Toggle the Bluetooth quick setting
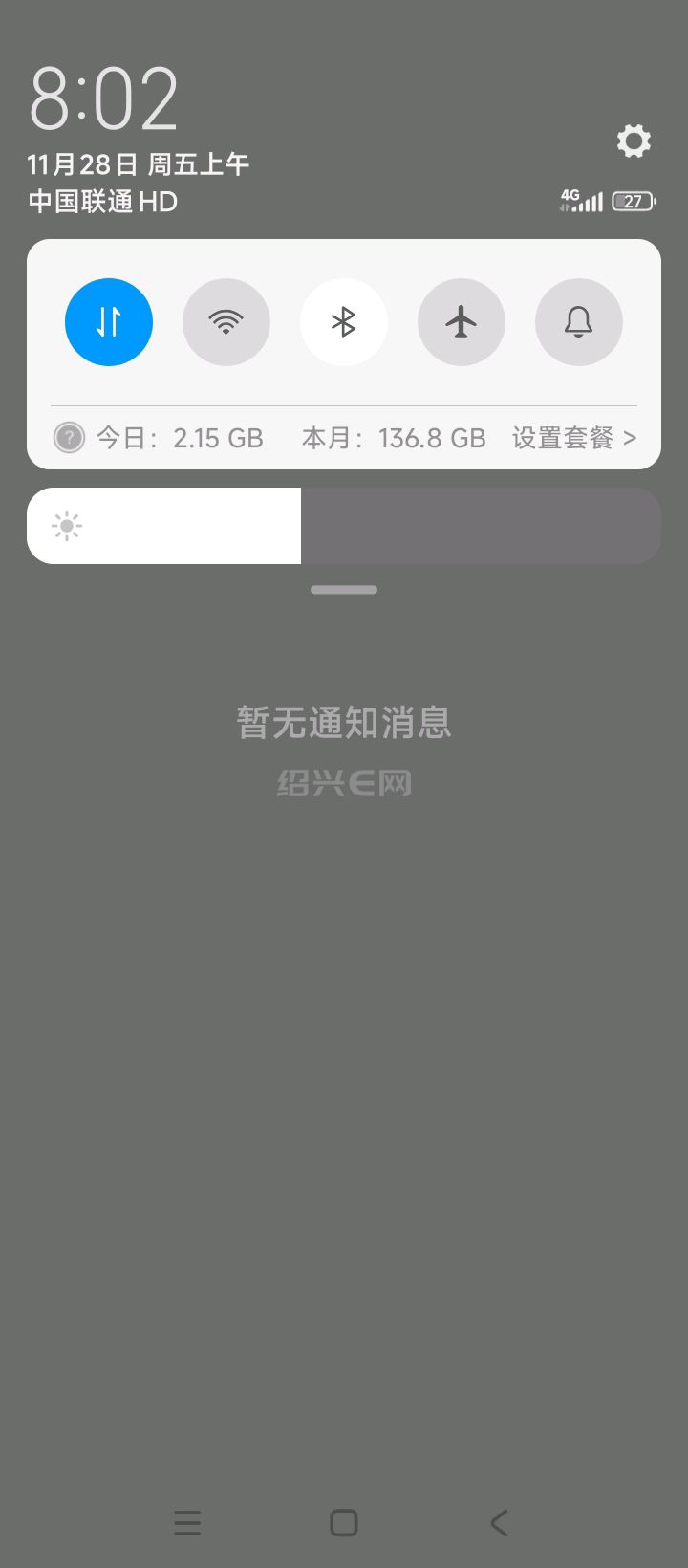The height and width of the screenshot is (1568, 688). (344, 322)
